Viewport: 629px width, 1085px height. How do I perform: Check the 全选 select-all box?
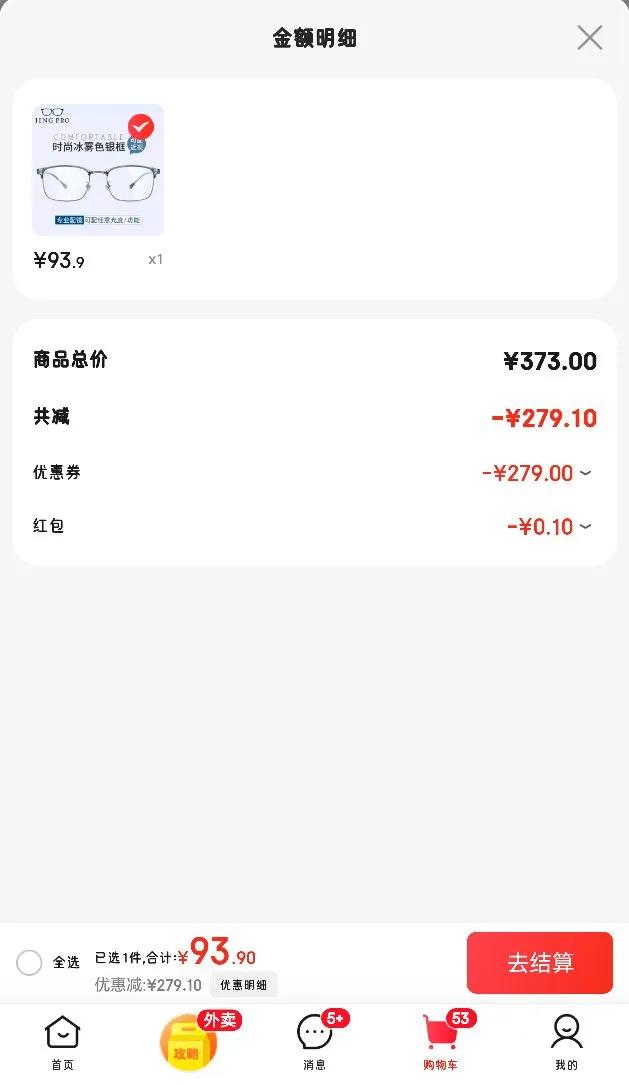29,963
